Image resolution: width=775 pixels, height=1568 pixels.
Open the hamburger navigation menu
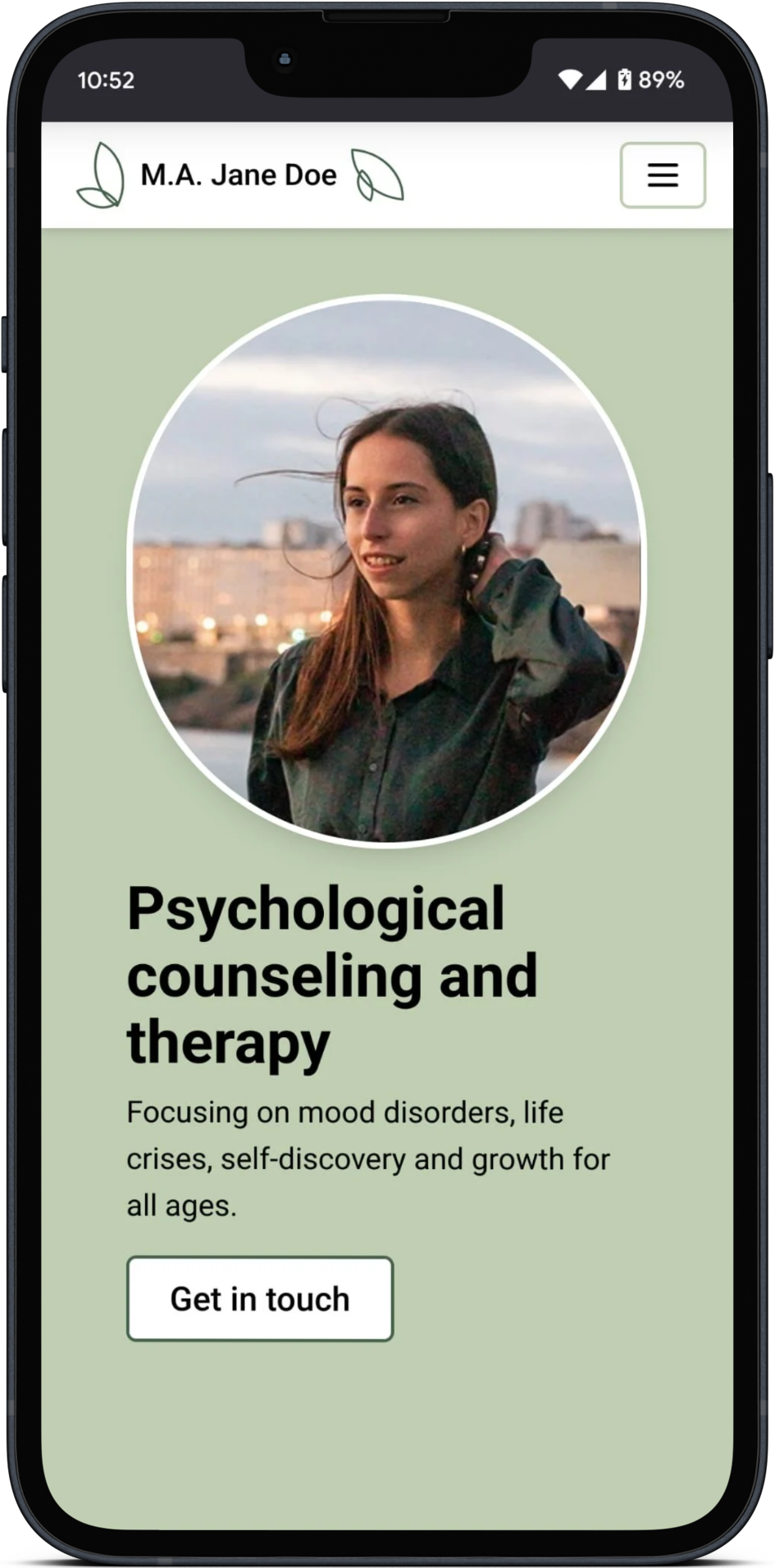[662, 175]
